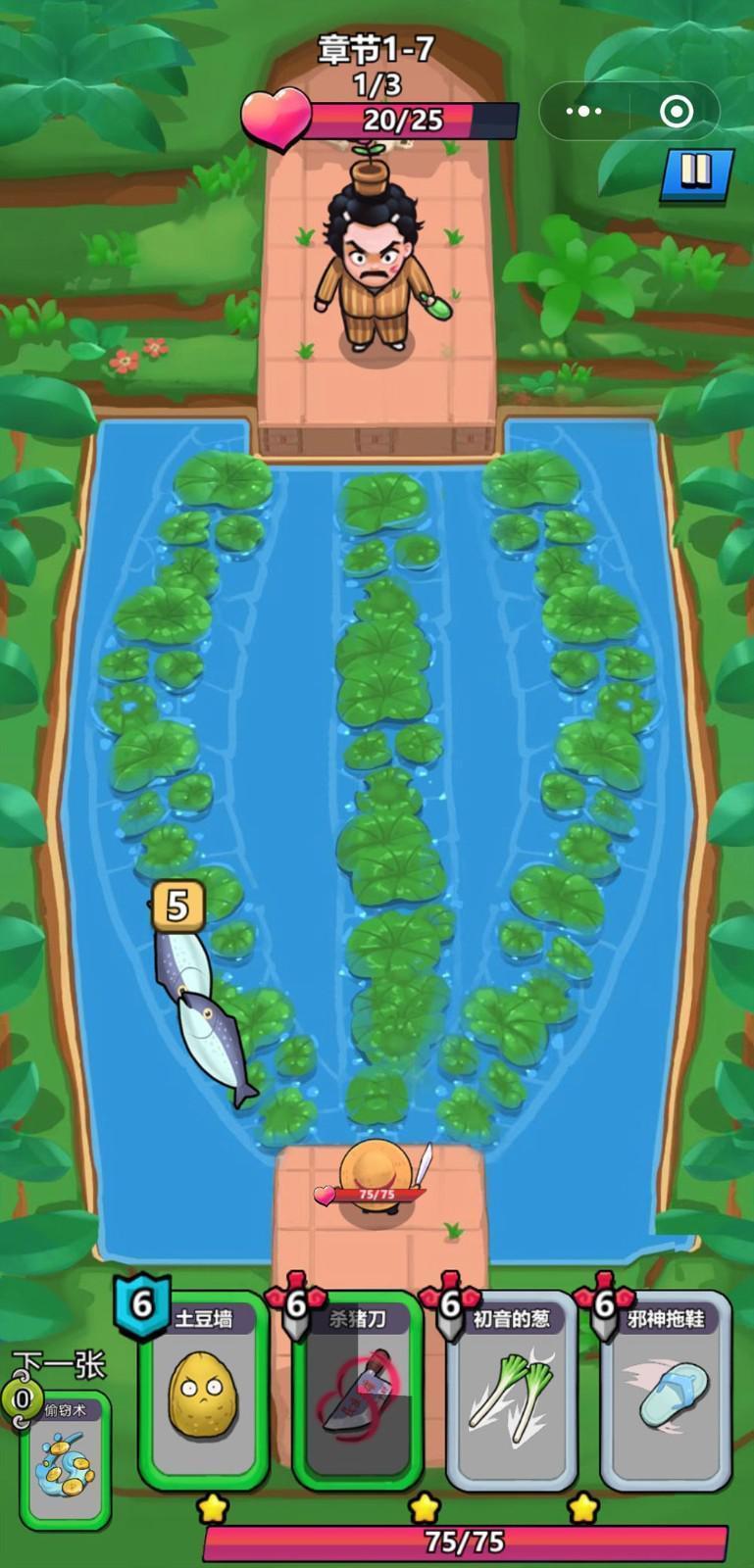Open the mini program more-options menu
The image size is (754, 1568).
coord(584,112)
